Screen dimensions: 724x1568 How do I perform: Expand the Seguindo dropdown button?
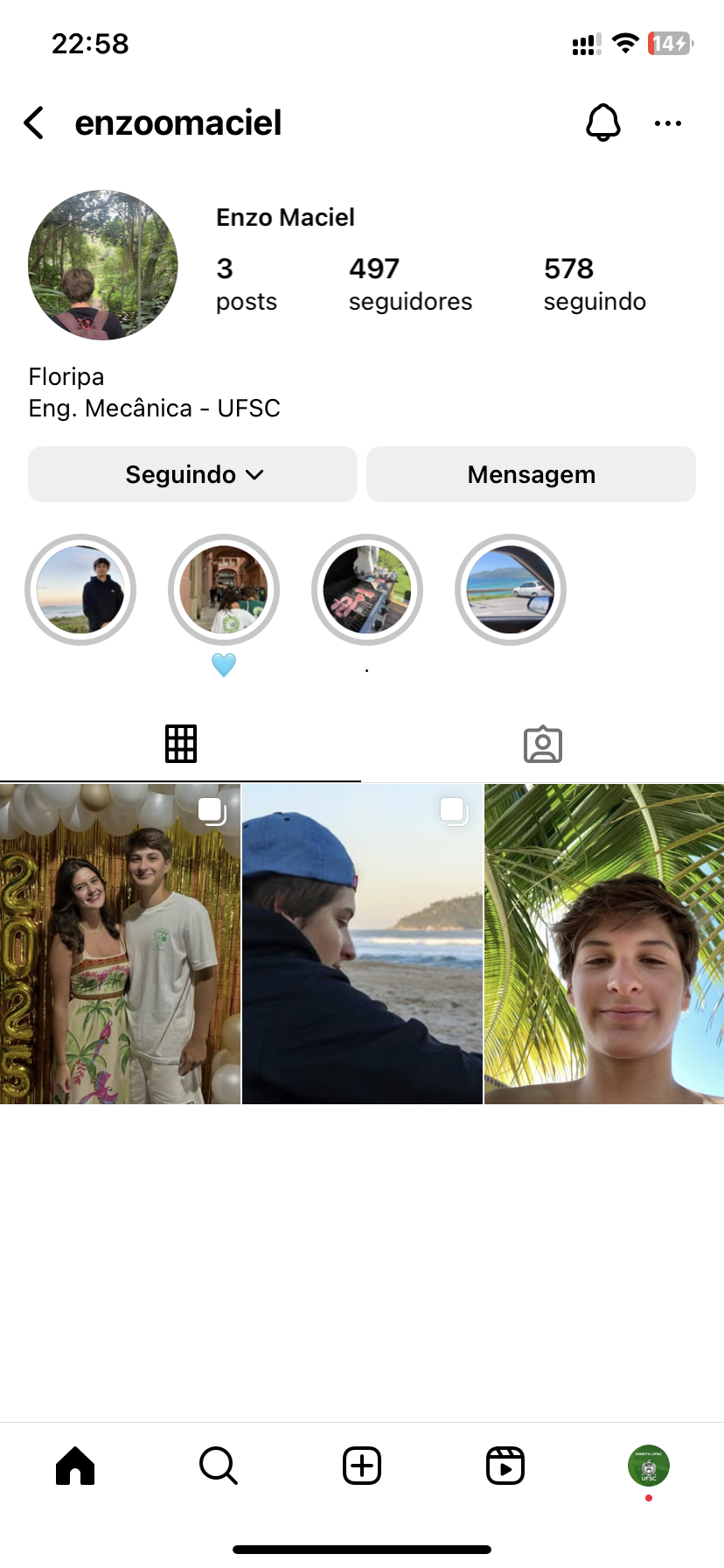(x=193, y=474)
